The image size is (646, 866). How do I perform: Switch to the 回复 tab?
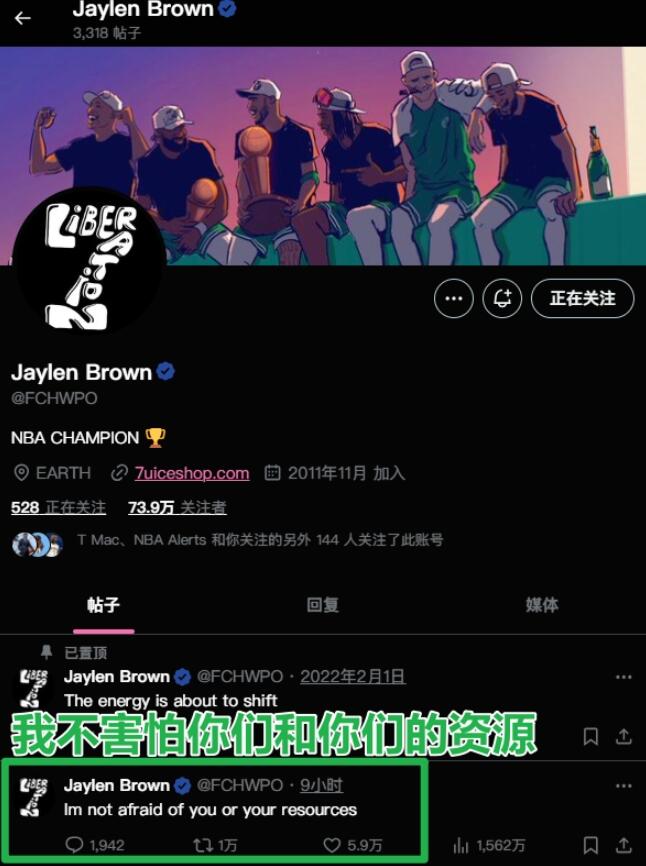pyautogui.click(x=322, y=605)
